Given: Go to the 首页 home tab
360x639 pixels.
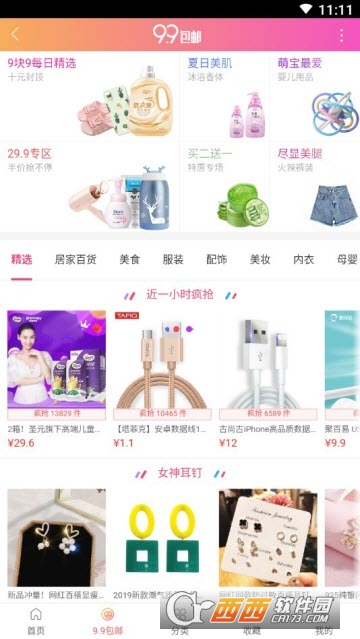Looking at the screenshot, I should (36, 621).
